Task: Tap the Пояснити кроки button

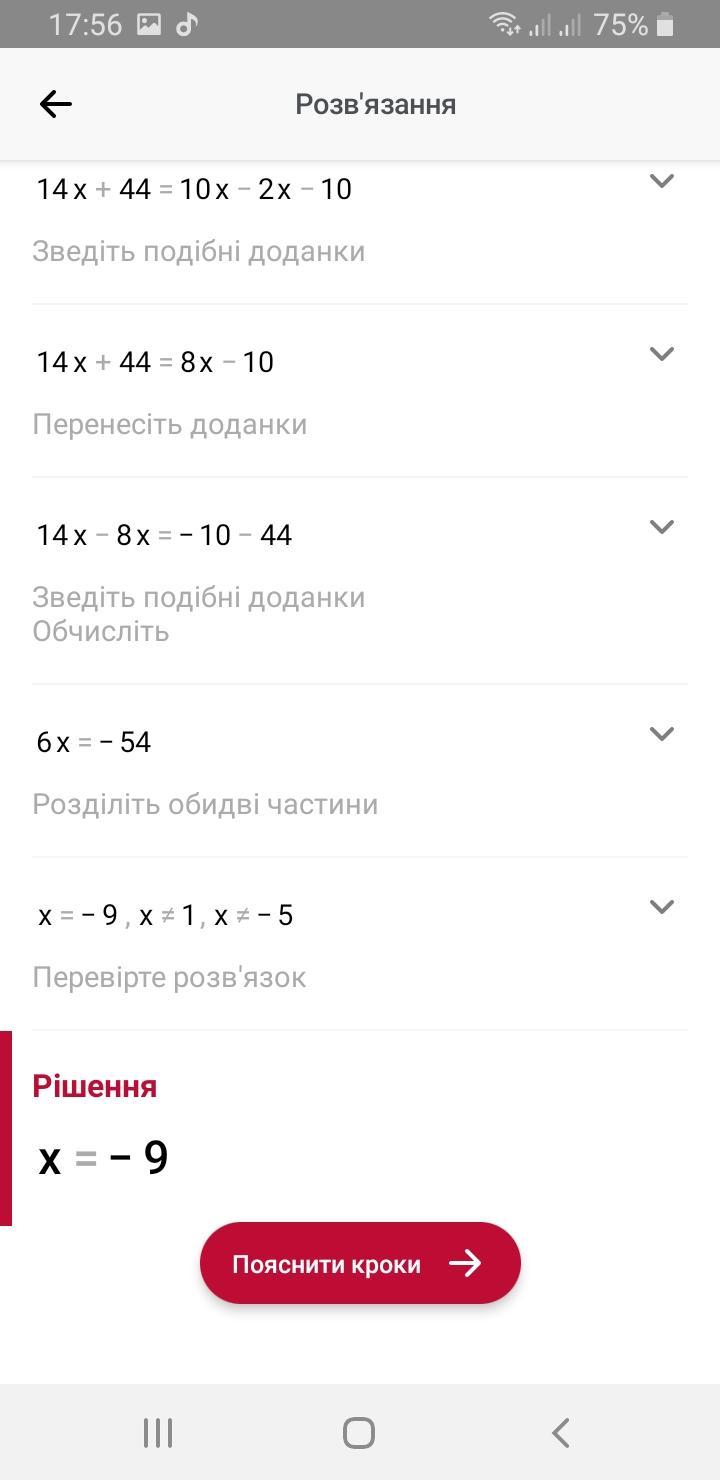Action: tap(360, 1264)
